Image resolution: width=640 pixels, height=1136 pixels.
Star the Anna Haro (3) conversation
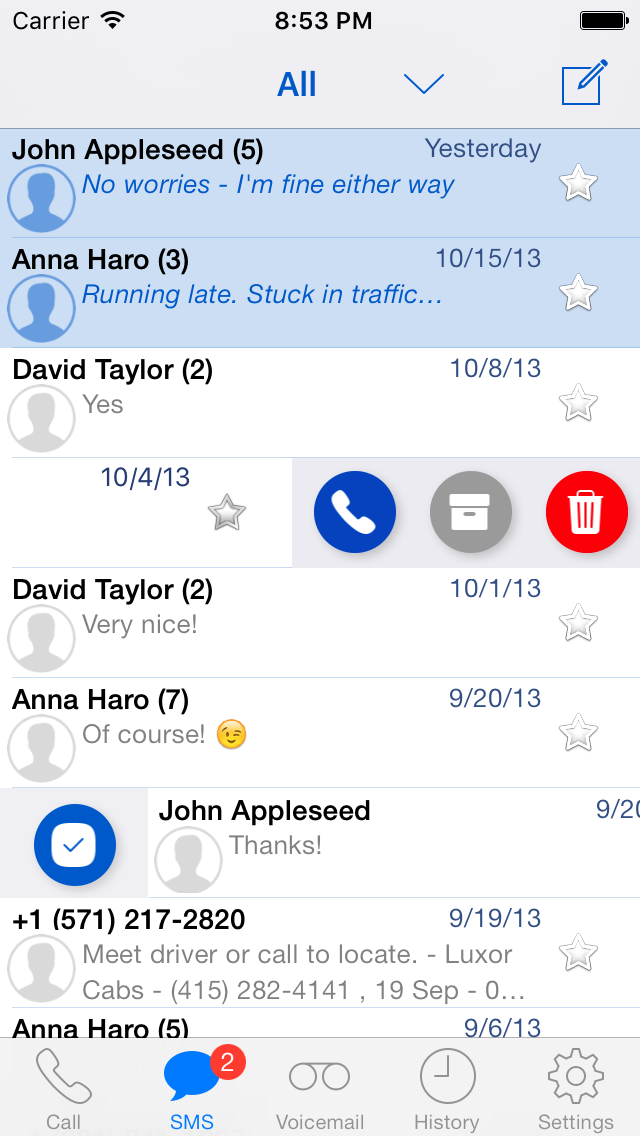coord(578,293)
